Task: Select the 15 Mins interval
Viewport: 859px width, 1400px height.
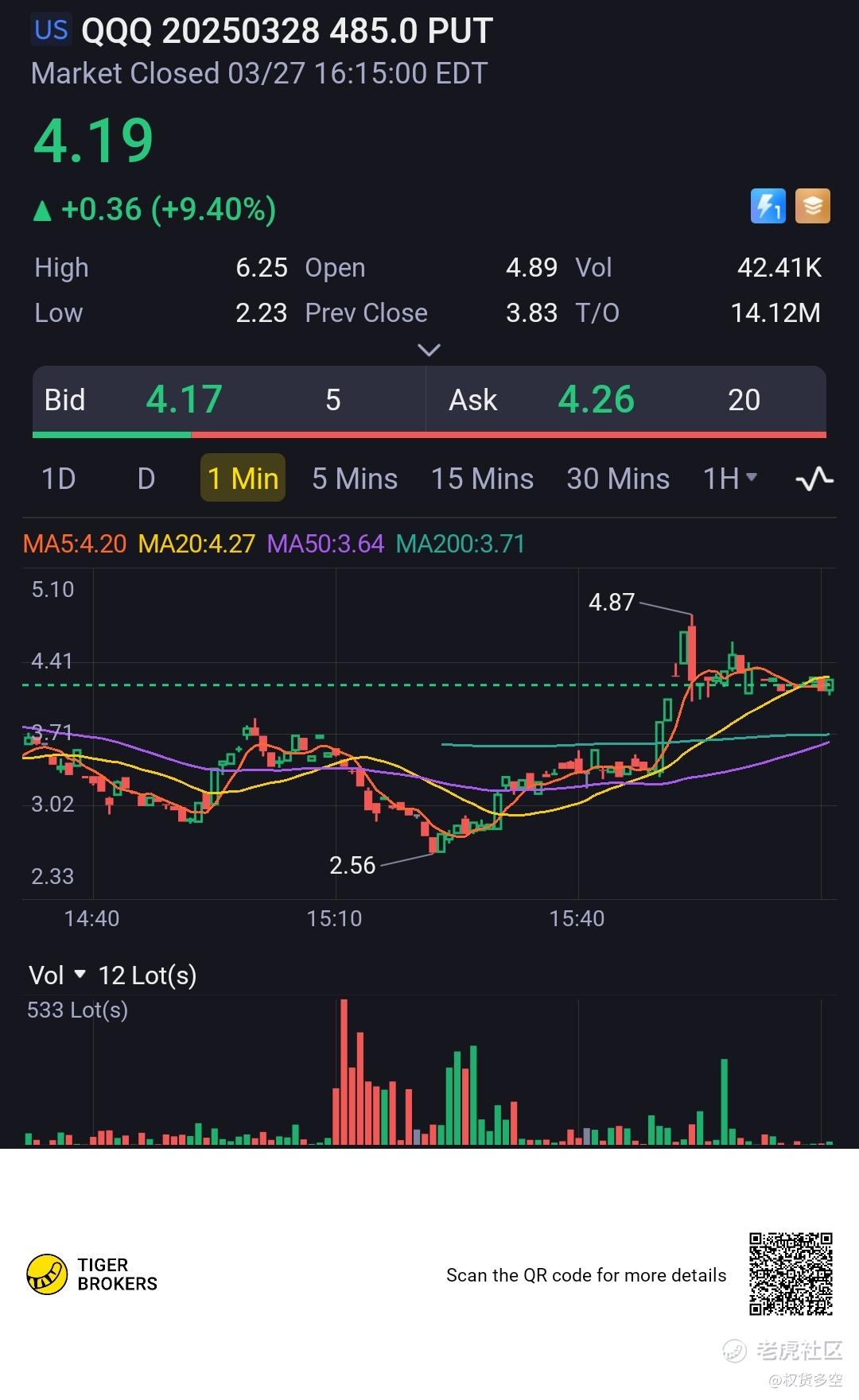Action: (482, 479)
